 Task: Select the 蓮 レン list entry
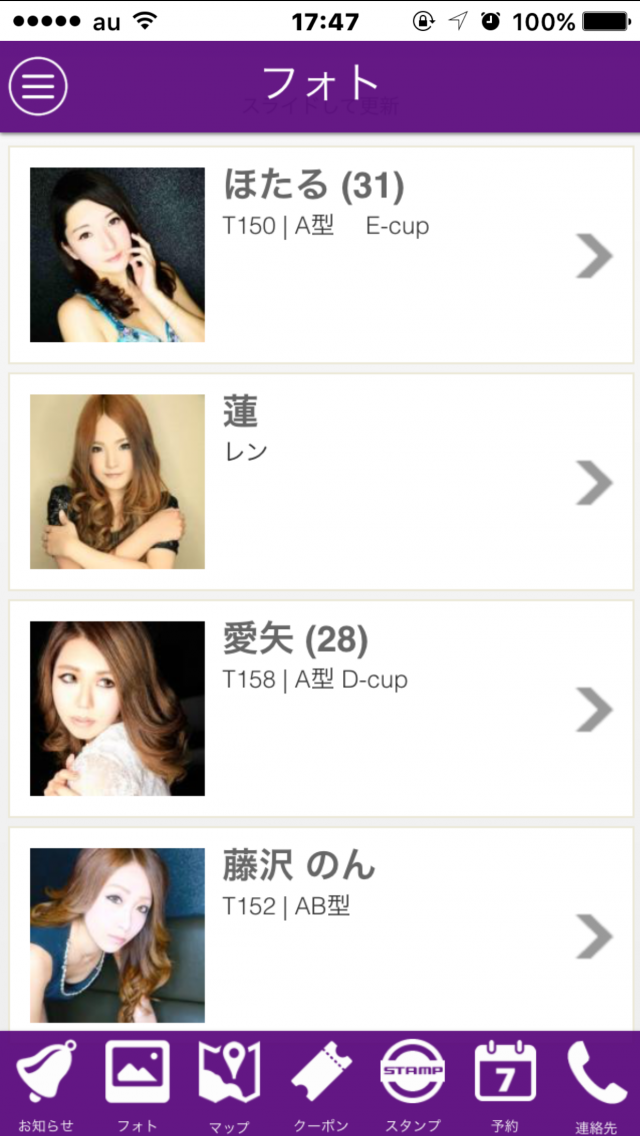pos(321,482)
